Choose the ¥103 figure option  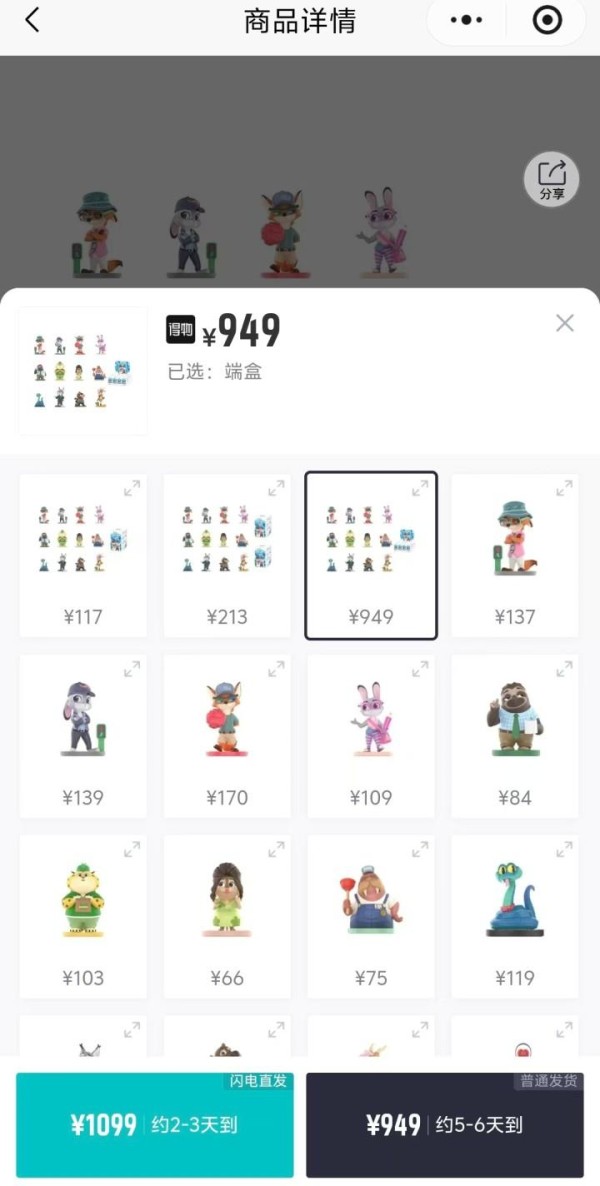pos(83,916)
